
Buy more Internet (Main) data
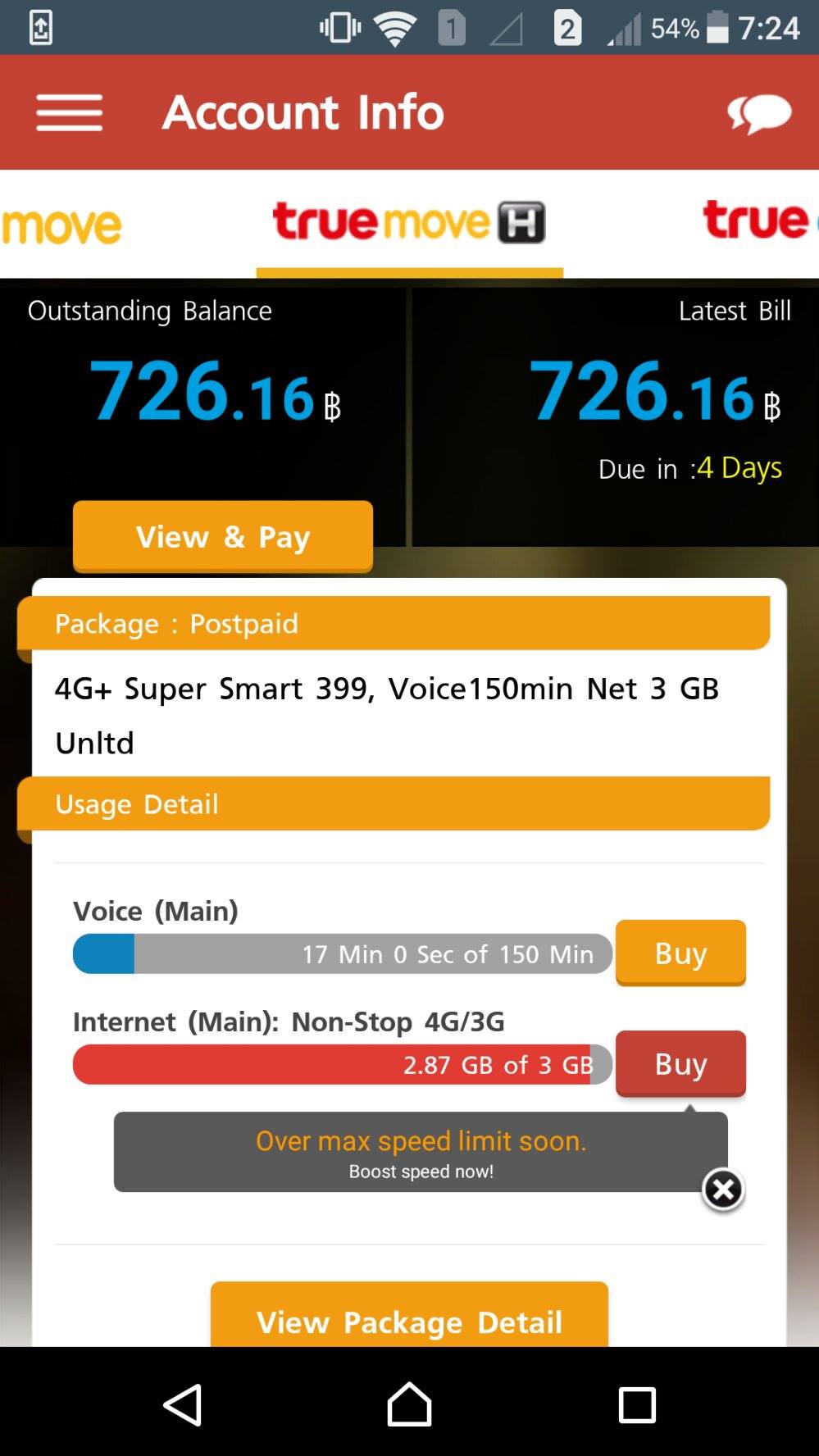tap(680, 1063)
